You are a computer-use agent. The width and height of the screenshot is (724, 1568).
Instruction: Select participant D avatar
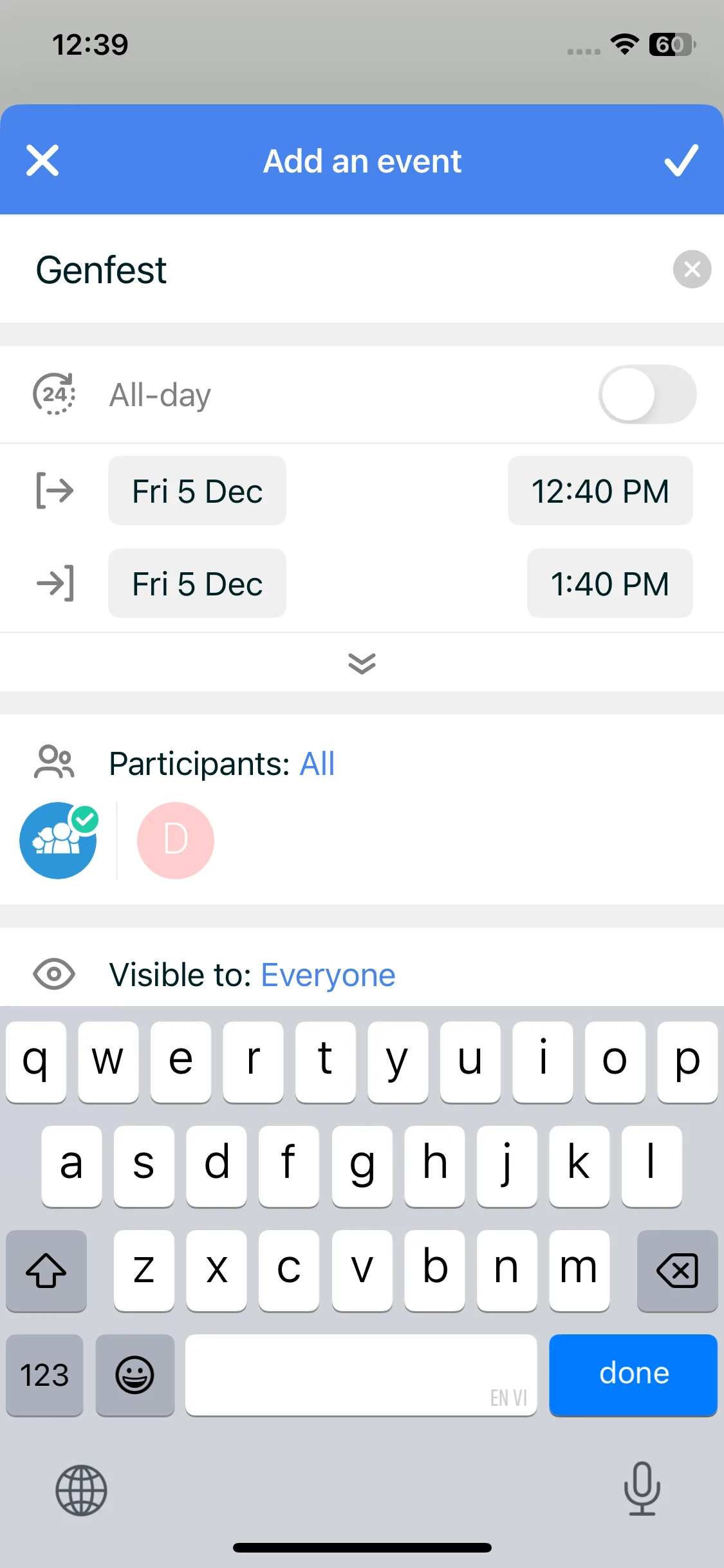175,841
